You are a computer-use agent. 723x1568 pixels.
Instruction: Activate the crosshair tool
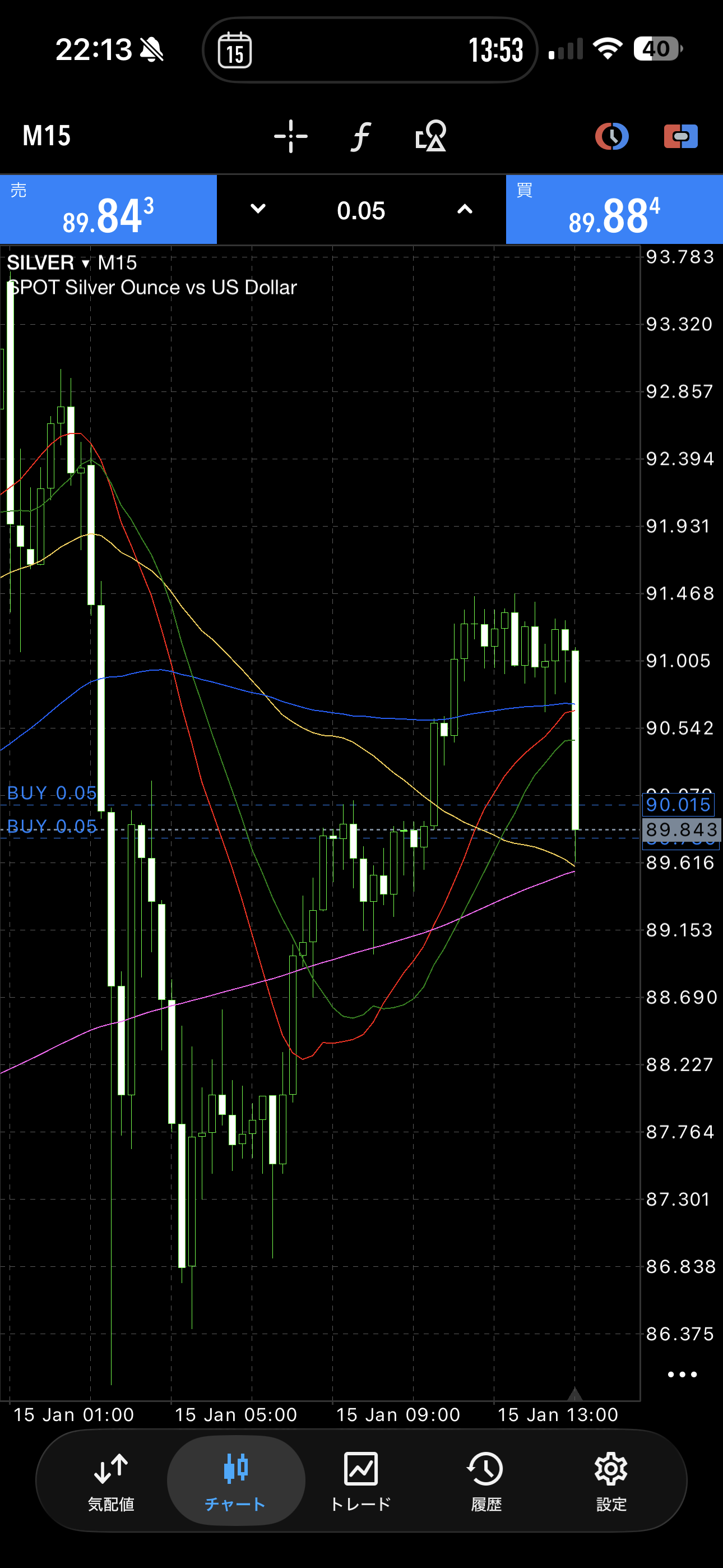click(290, 136)
